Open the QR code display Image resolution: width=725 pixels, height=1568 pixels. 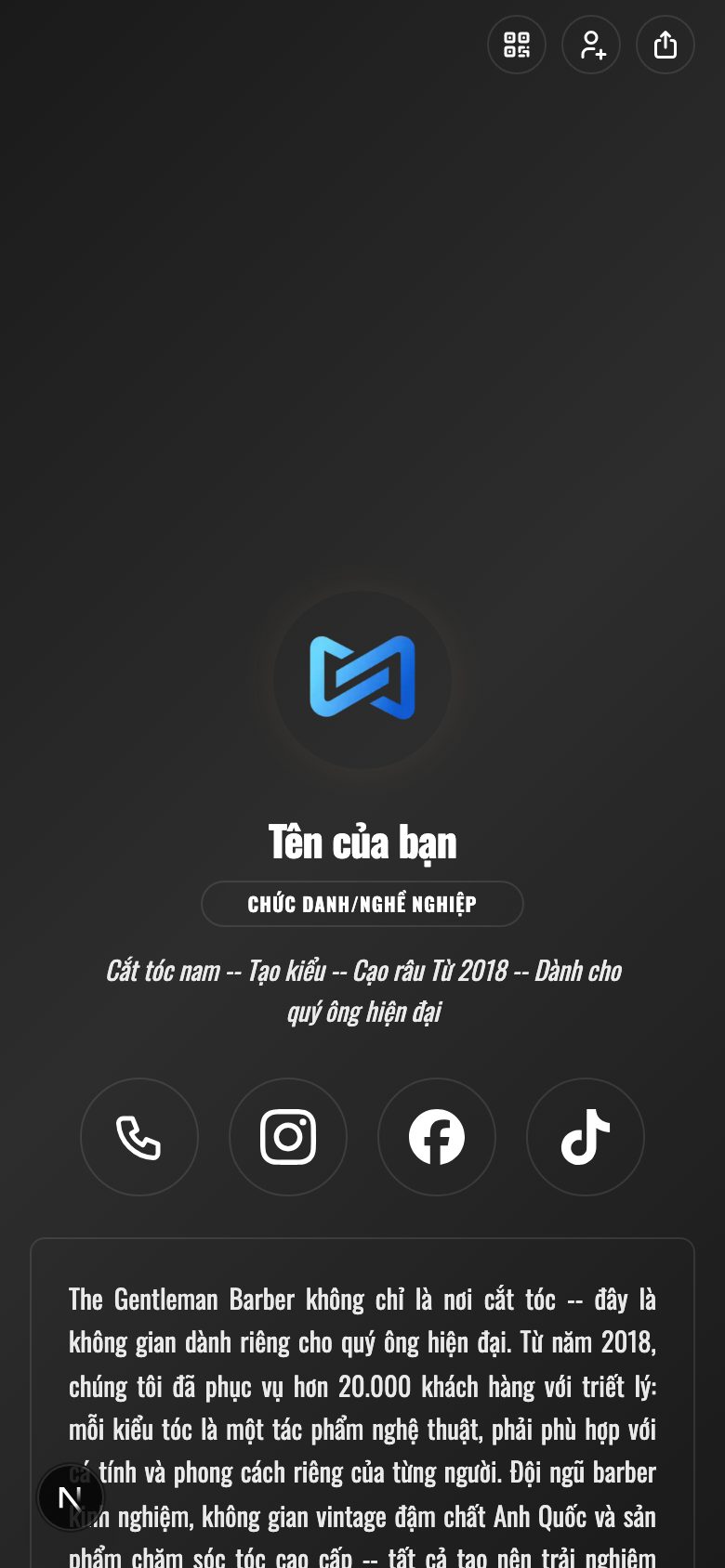point(516,45)
